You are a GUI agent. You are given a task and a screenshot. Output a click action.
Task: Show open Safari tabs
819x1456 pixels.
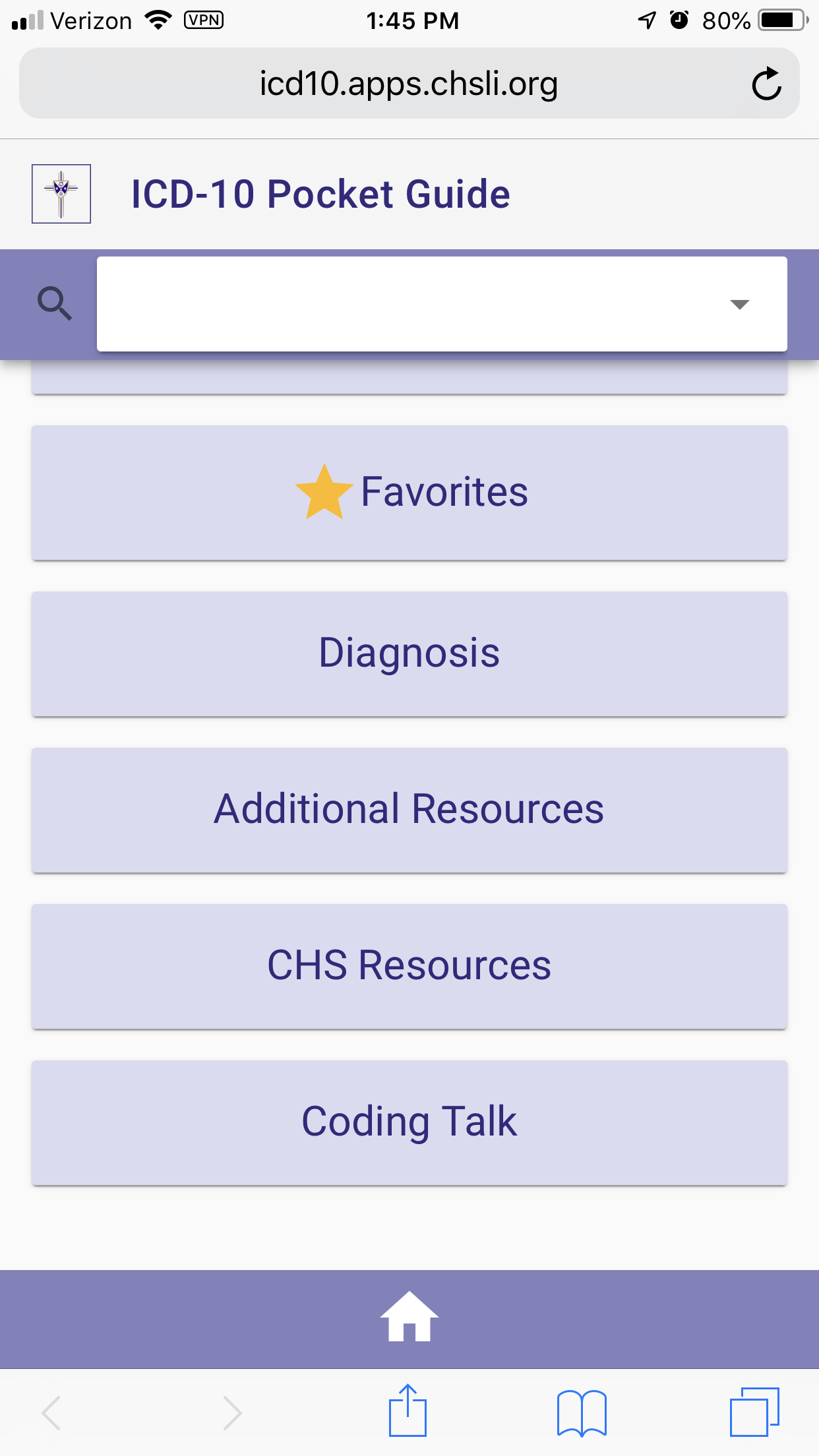754,1412
